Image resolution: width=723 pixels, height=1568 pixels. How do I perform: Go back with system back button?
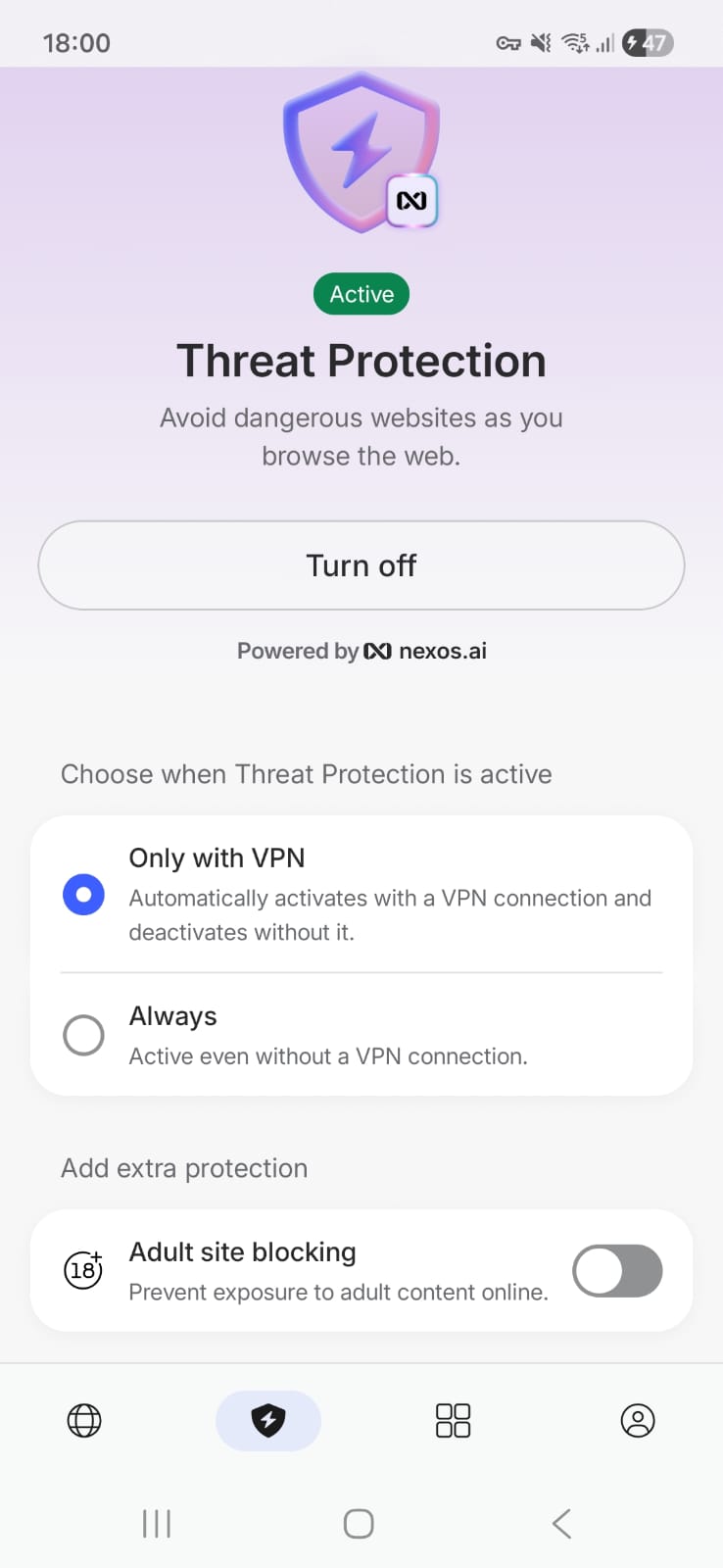click(x=561, y=1524)
